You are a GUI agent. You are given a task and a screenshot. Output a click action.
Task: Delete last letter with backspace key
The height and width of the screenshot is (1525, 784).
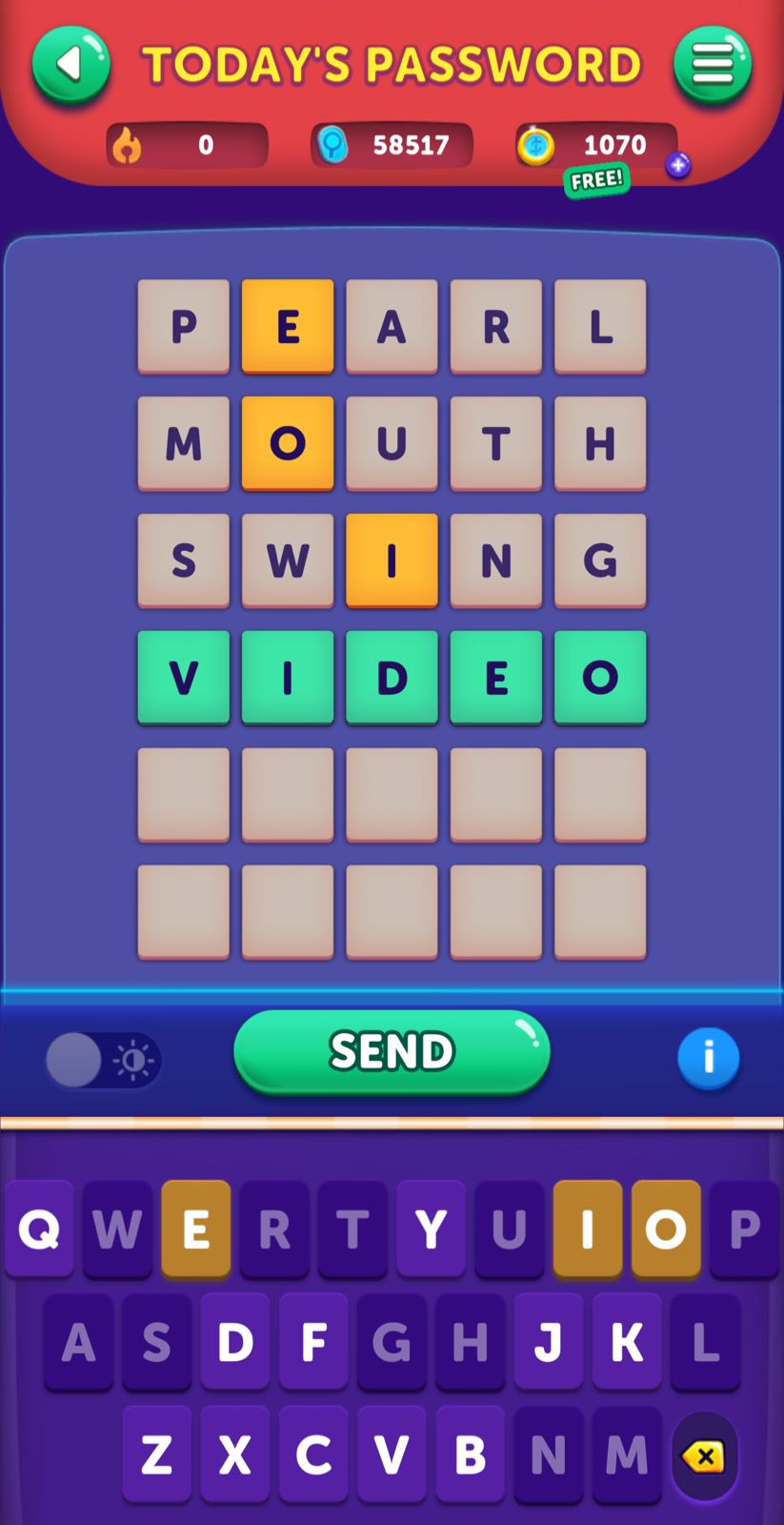tap(704, 1456)
